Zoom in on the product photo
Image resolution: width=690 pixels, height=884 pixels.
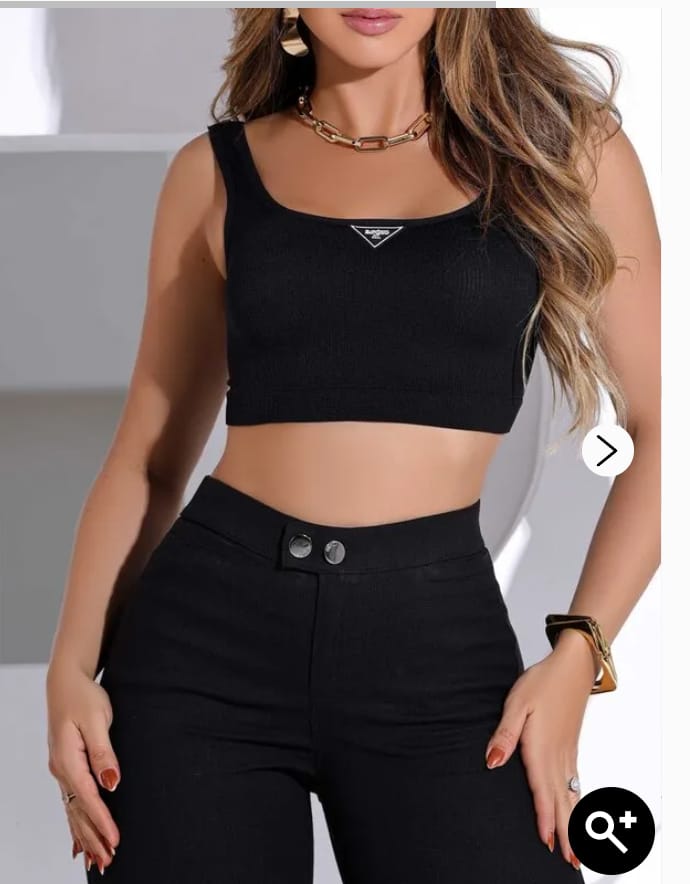point(611,830)
